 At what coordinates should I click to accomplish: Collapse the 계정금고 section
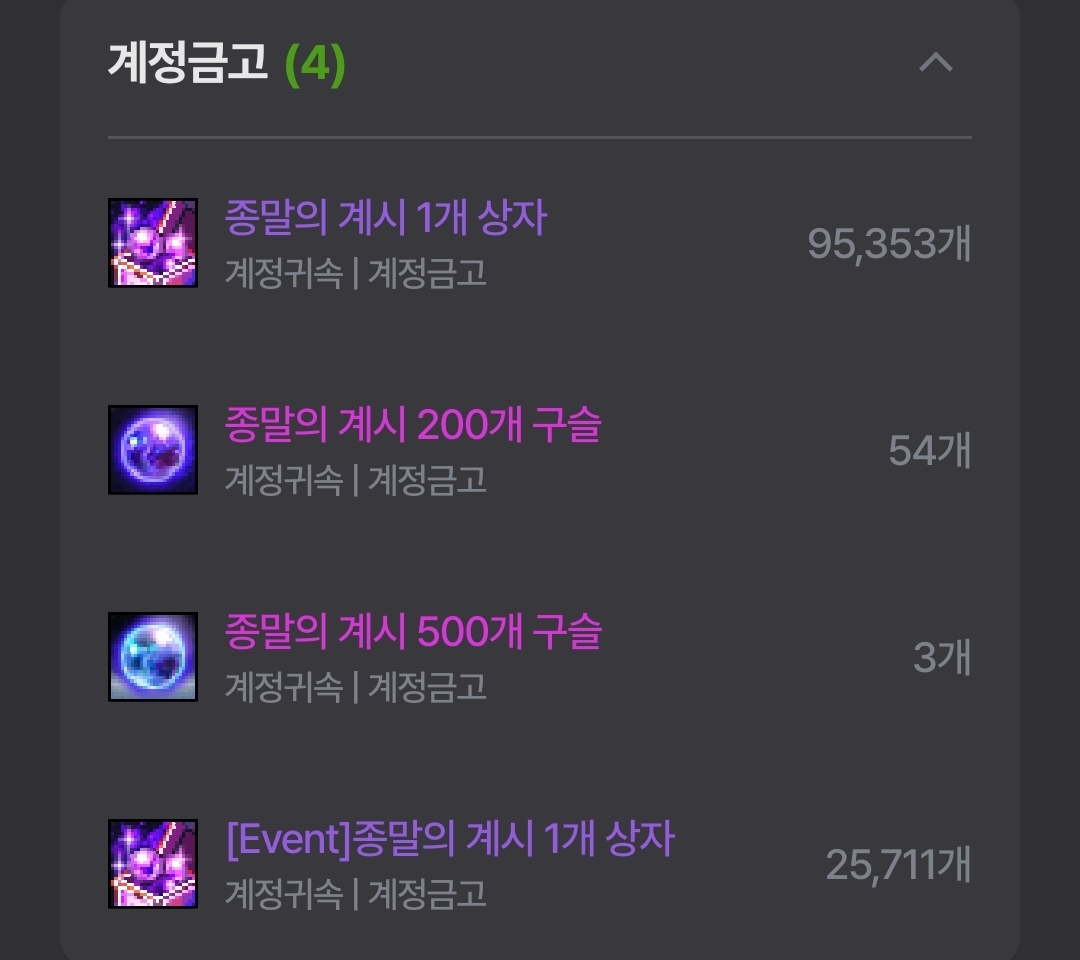pyautogui.click(x=936, y=64)
